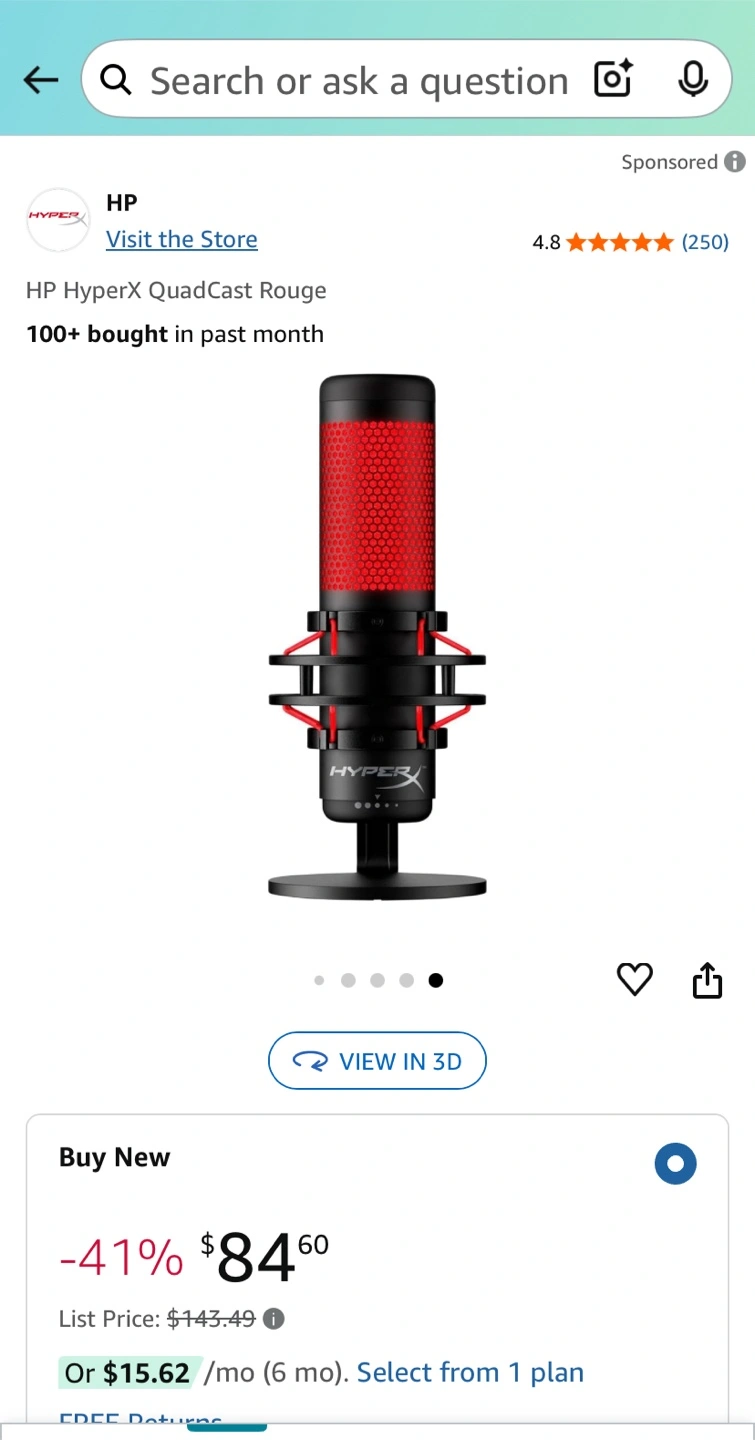Go back using the arrow icon
This screenshot has width=755, height=1440.
40,80
